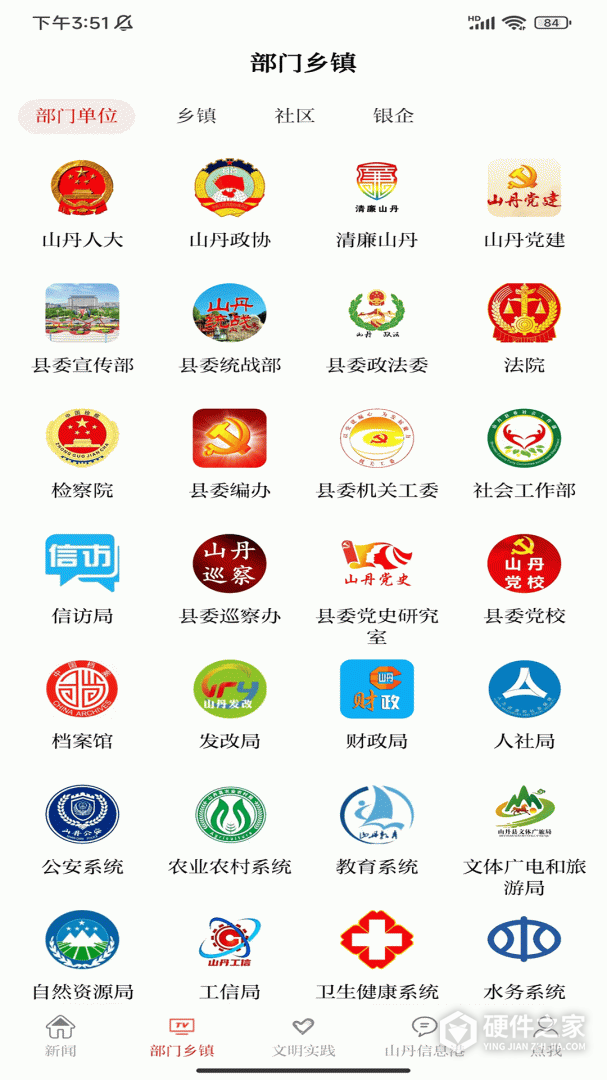The height and width of the screenshot is (1080, 607).
Task: Switch to 文明实践 in bottom navigation
Action: coord(303,1037)
